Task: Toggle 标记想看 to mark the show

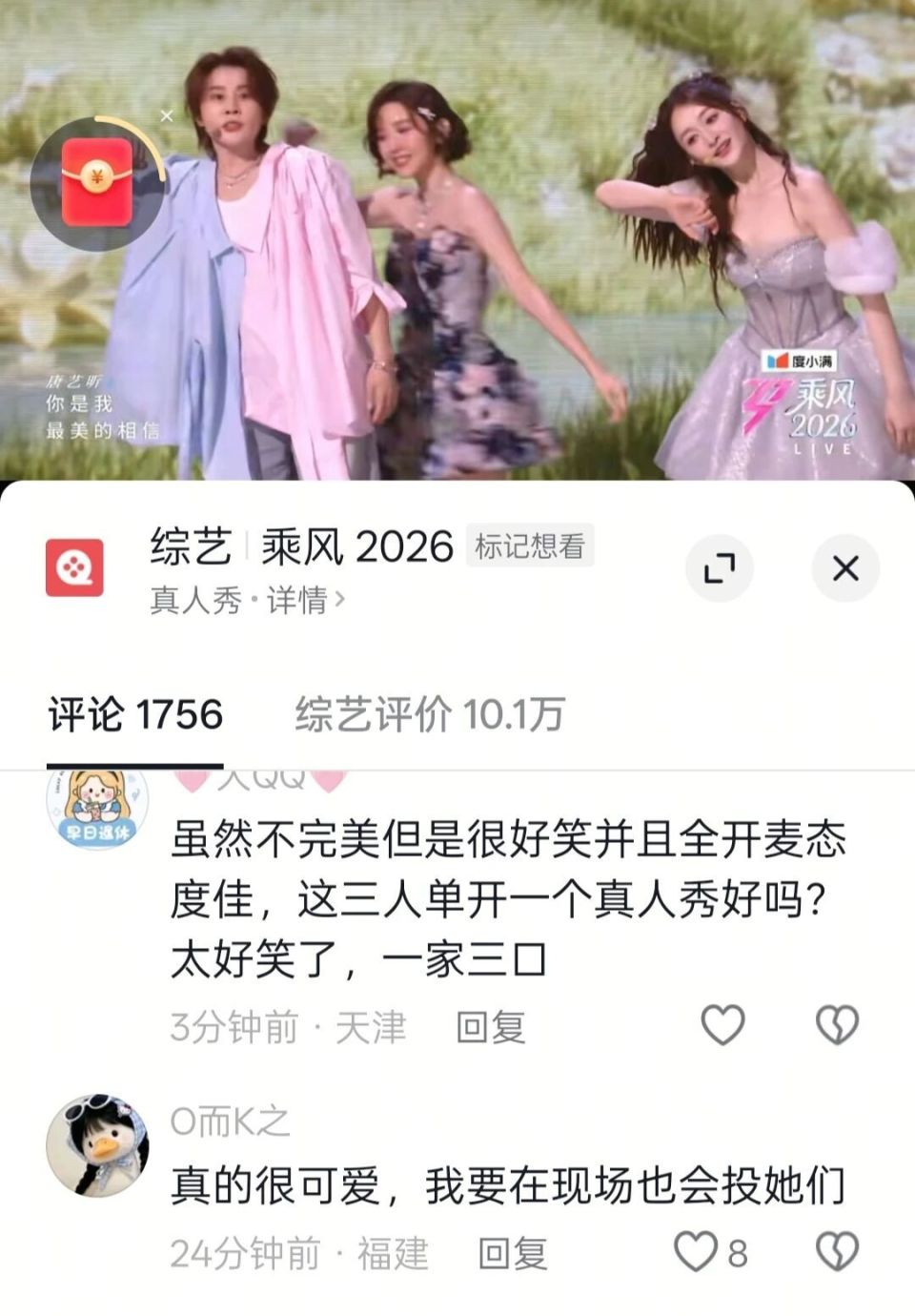Action: (x=529, y=546)
